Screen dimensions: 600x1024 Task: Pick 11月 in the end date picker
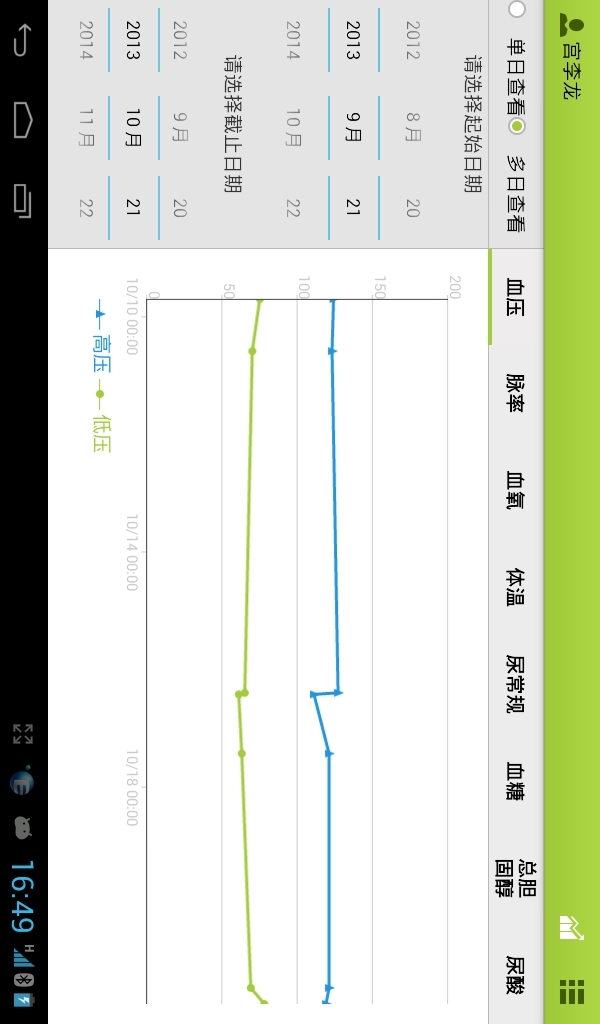click(x=86, y=127)
